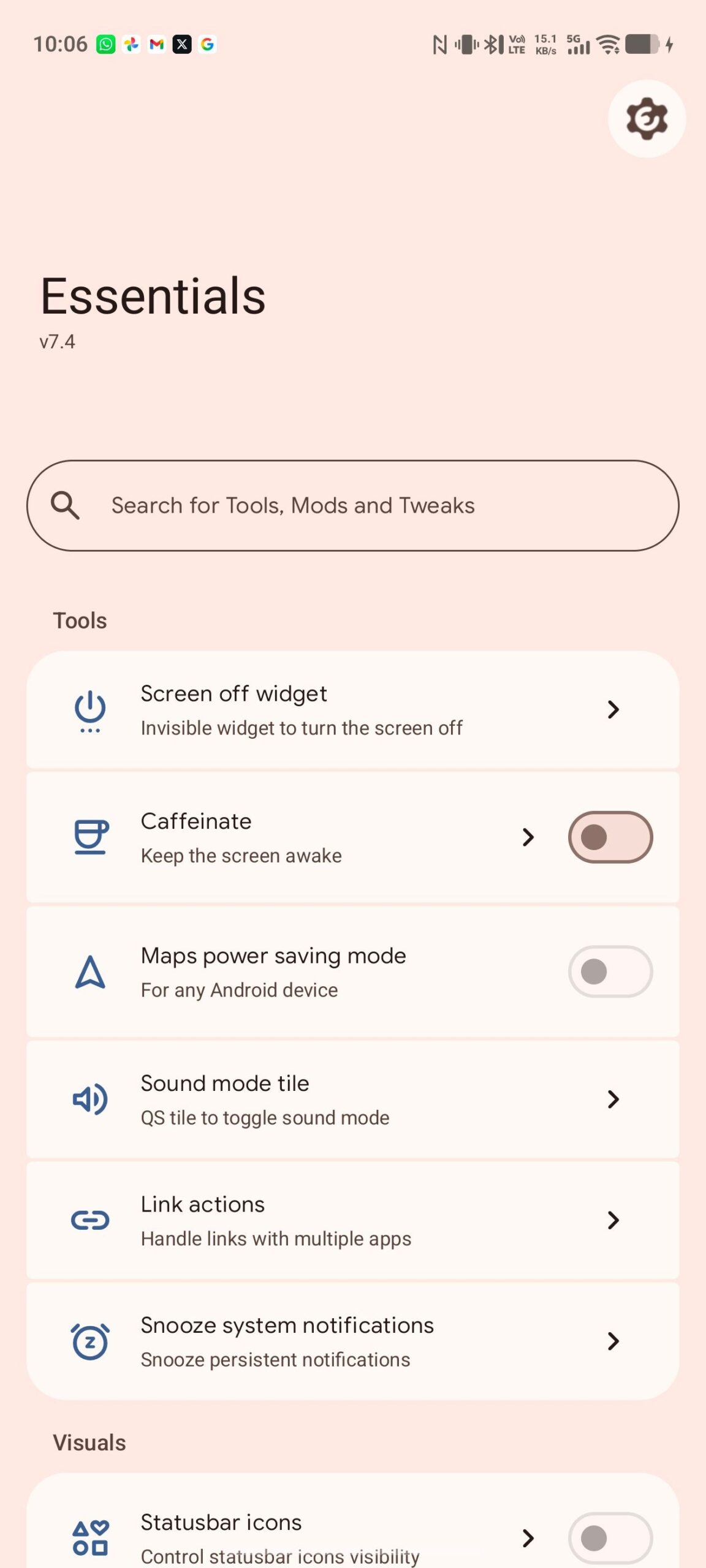Open Caffeinate options
Screen dimensions: 706x1568
pyautogui.click(x=528, y=837)
